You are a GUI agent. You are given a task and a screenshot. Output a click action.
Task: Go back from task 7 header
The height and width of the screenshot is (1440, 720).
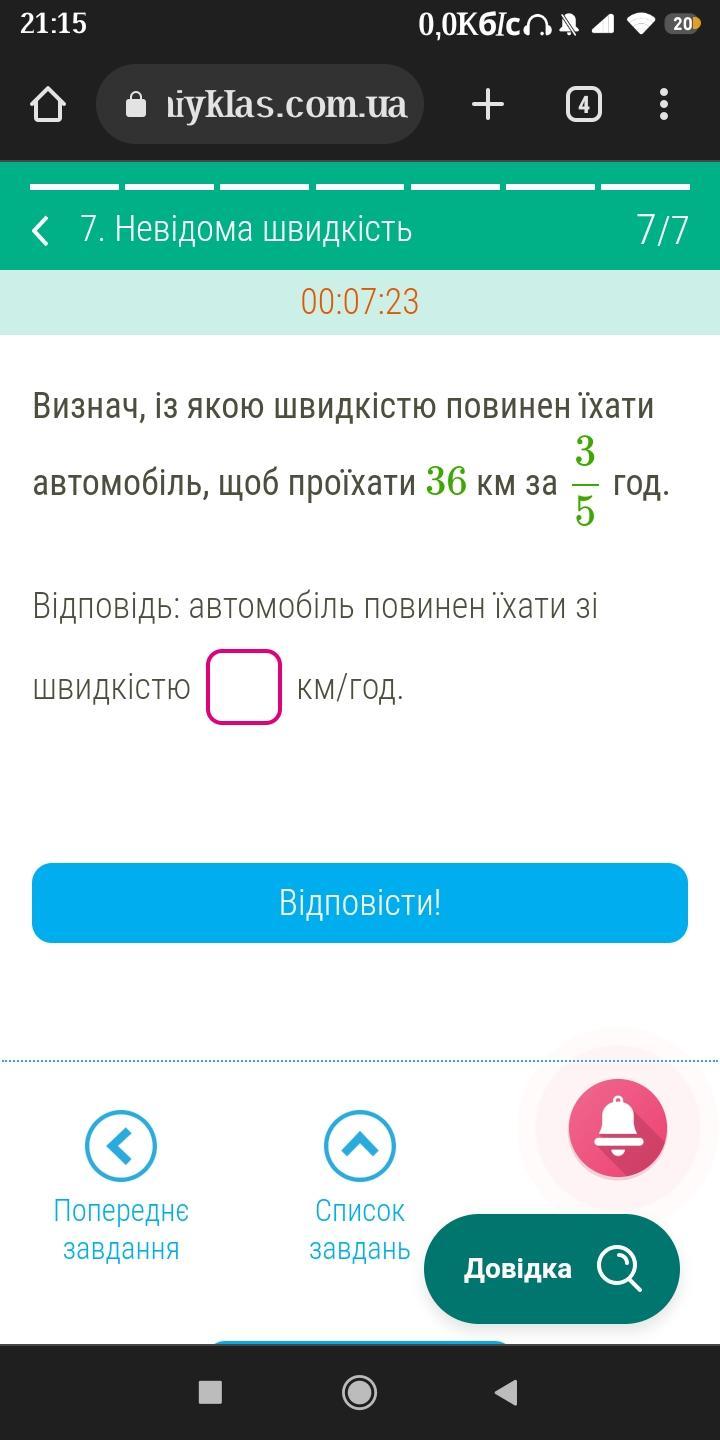click(41, 230)
